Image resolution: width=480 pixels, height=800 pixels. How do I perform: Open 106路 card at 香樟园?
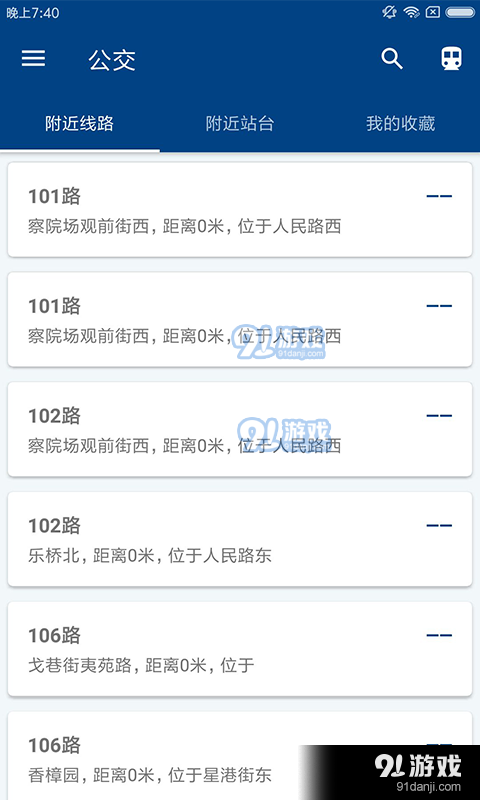click(240, 756)
